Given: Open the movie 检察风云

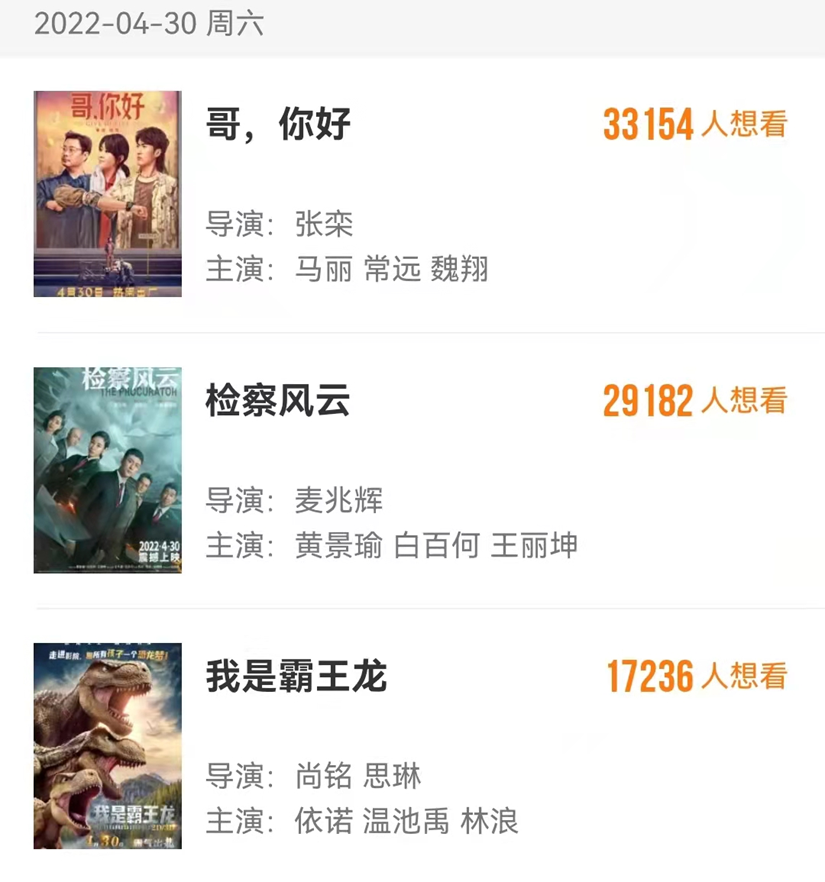Looking at the screenshot, I should pos(278,401).
